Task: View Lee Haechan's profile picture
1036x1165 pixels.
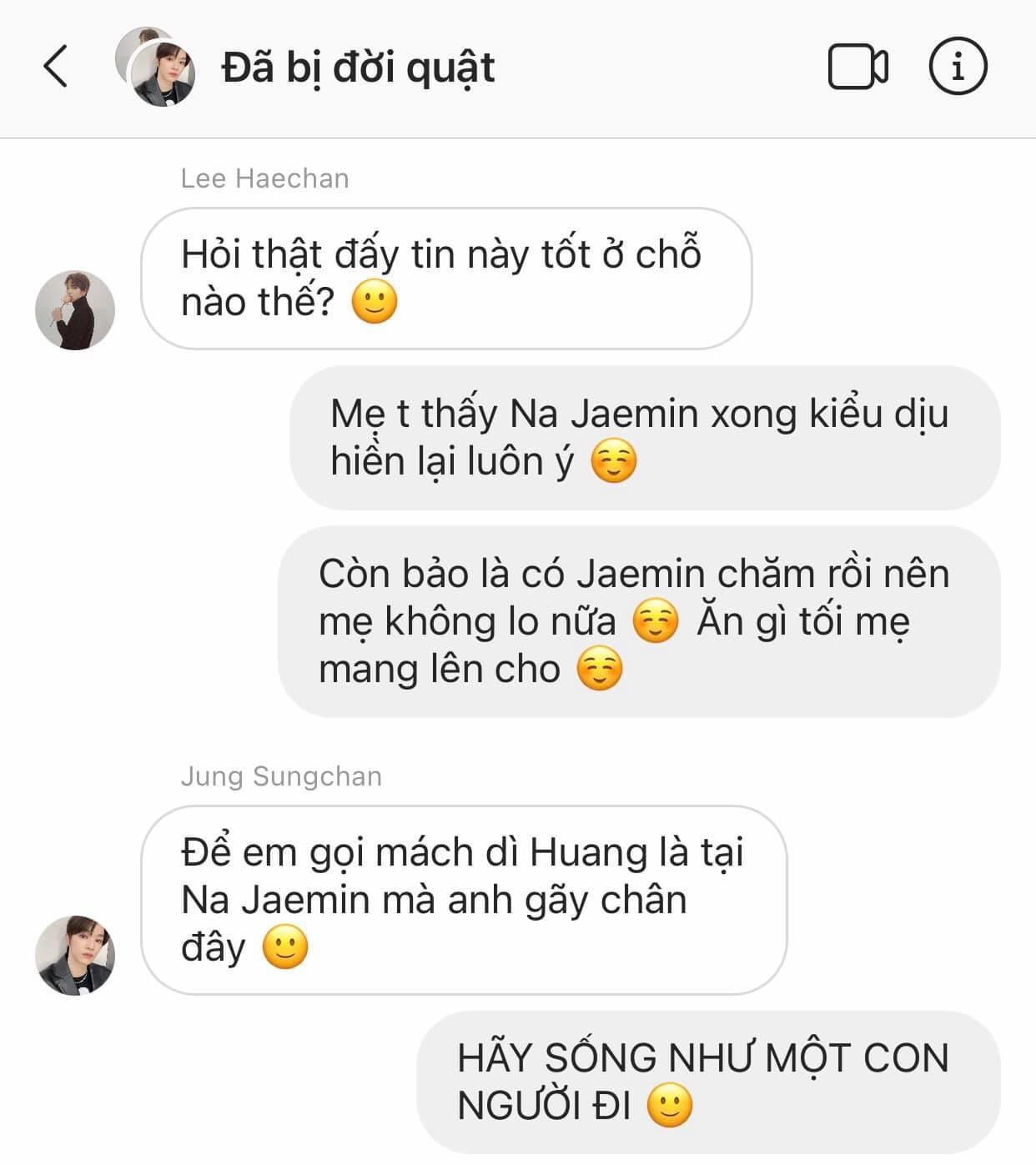Action: coord(75,309)
